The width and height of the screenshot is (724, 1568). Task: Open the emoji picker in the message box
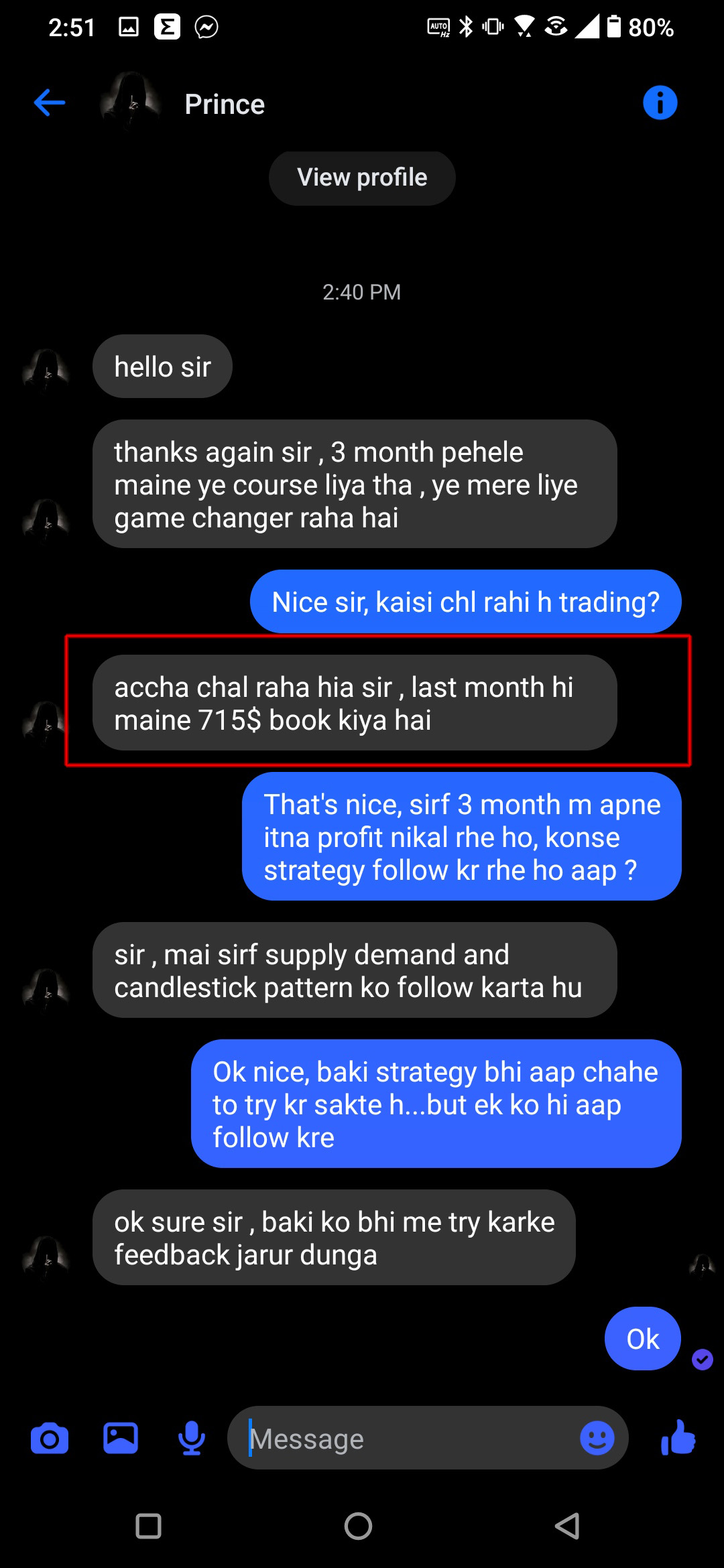(597, 1438)
